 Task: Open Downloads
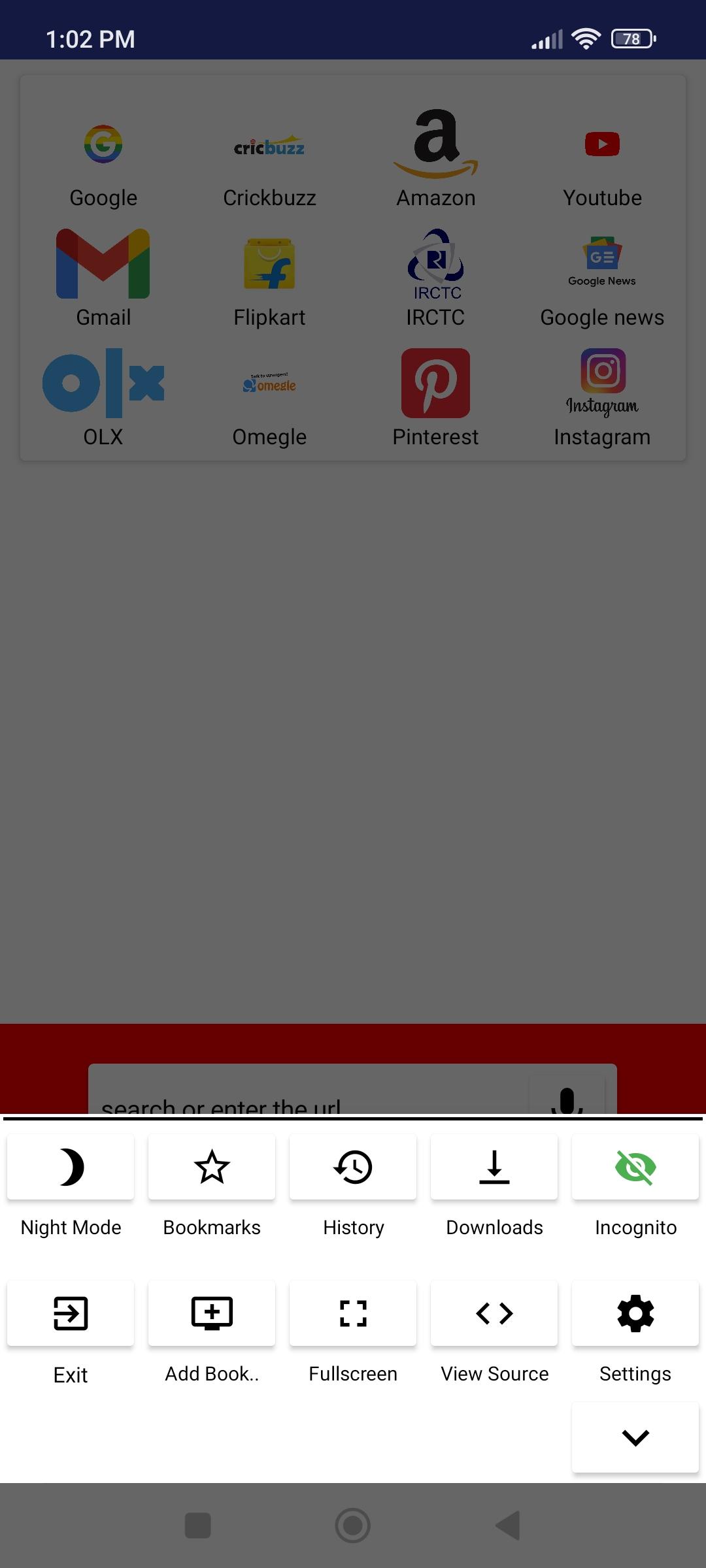coord(494,1167)
